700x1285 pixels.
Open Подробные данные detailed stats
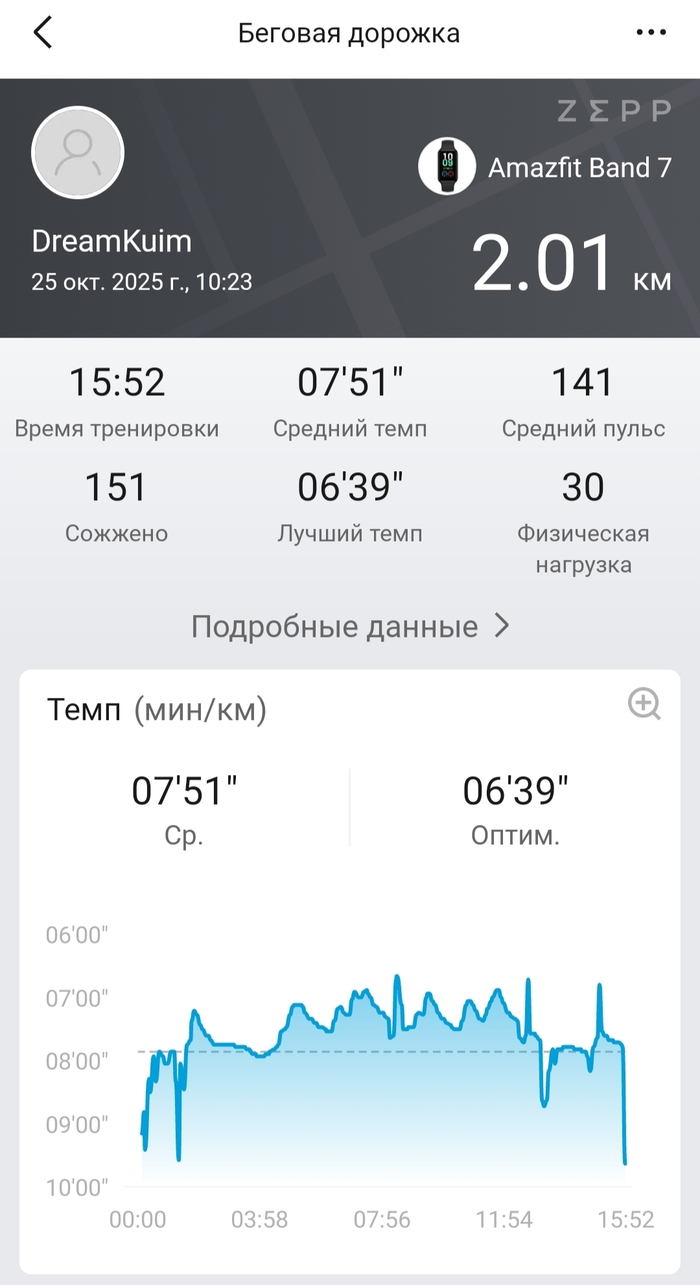tap(350, 627)
